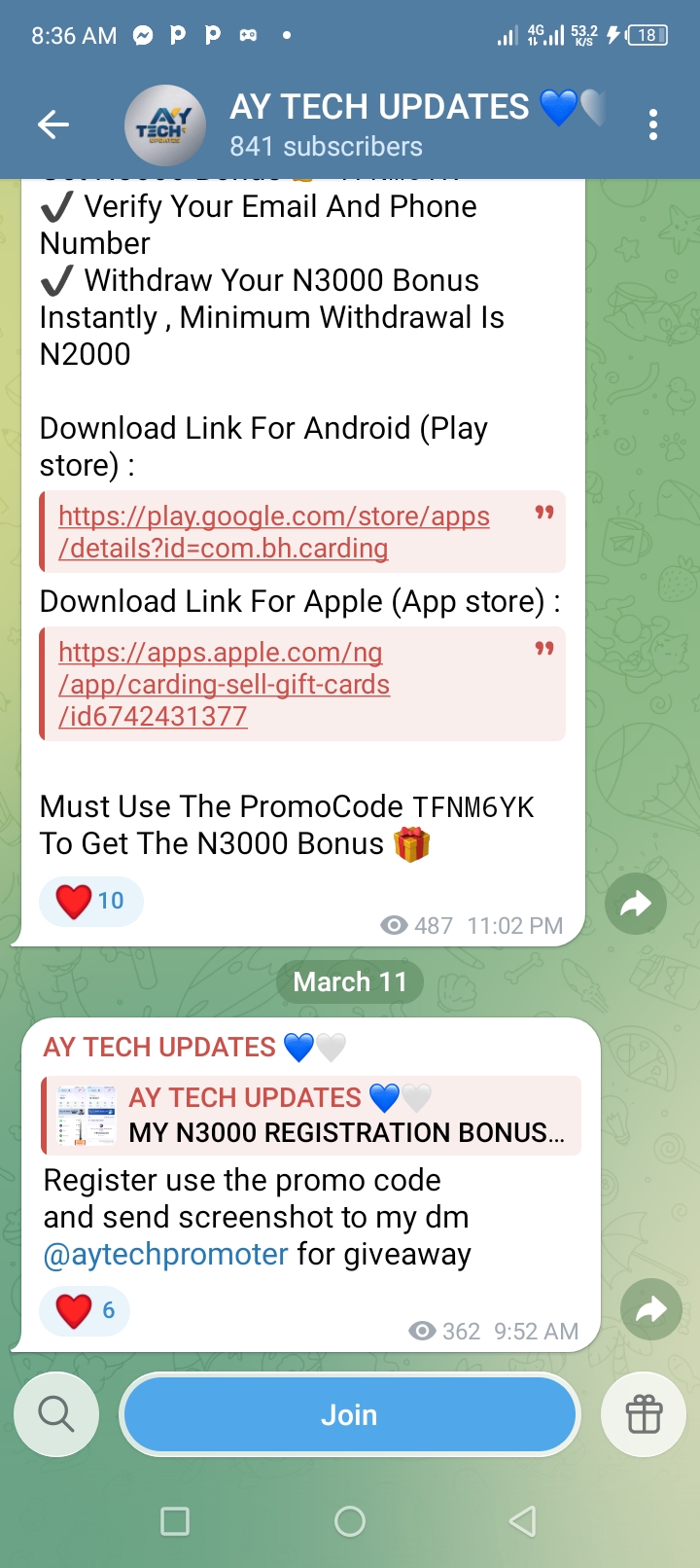700x1568 pixels.
Task: Forward the N3000 bonus message
Action: (x=635, y=905)
